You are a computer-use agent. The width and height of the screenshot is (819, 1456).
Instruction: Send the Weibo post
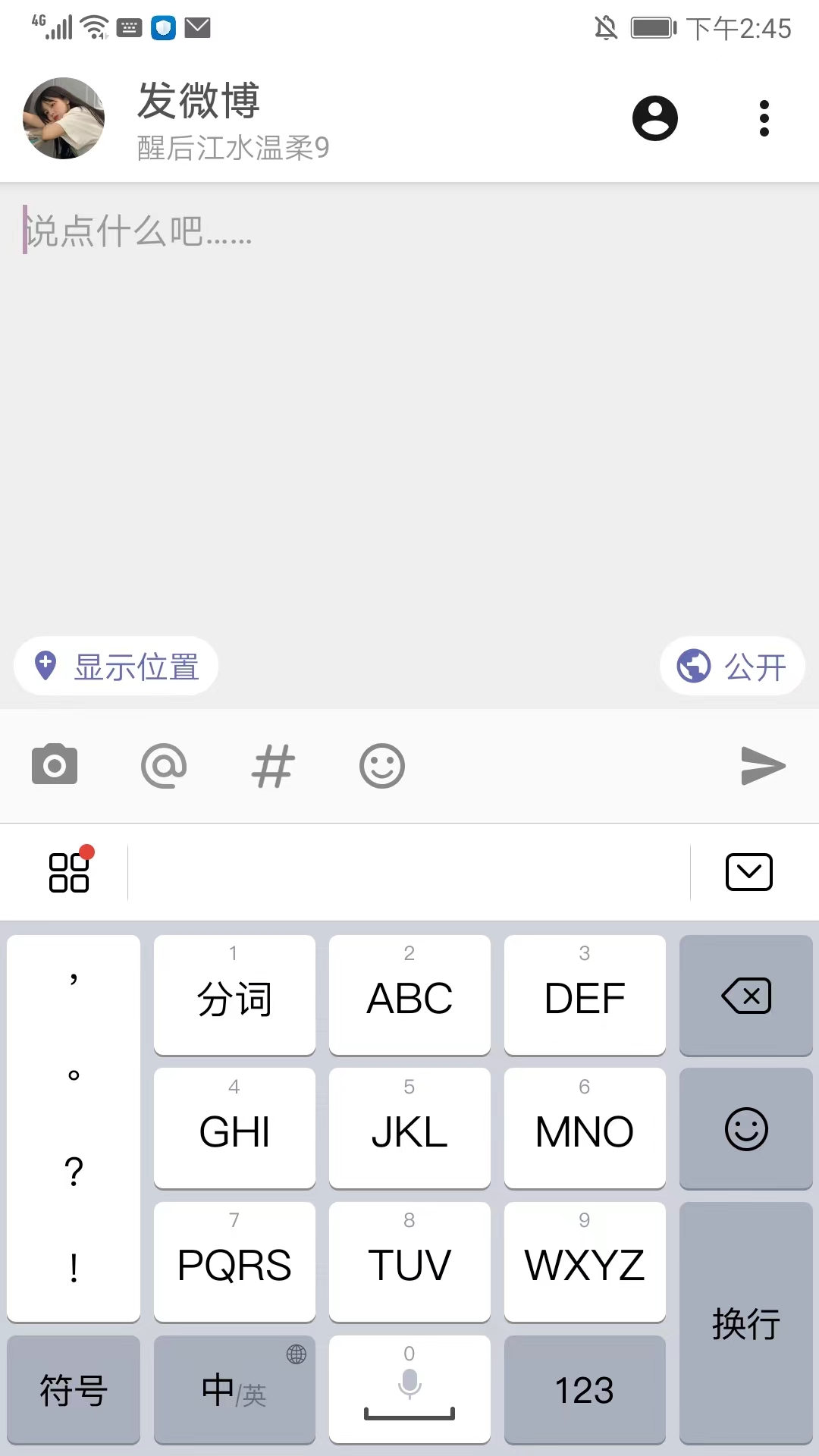762,766
